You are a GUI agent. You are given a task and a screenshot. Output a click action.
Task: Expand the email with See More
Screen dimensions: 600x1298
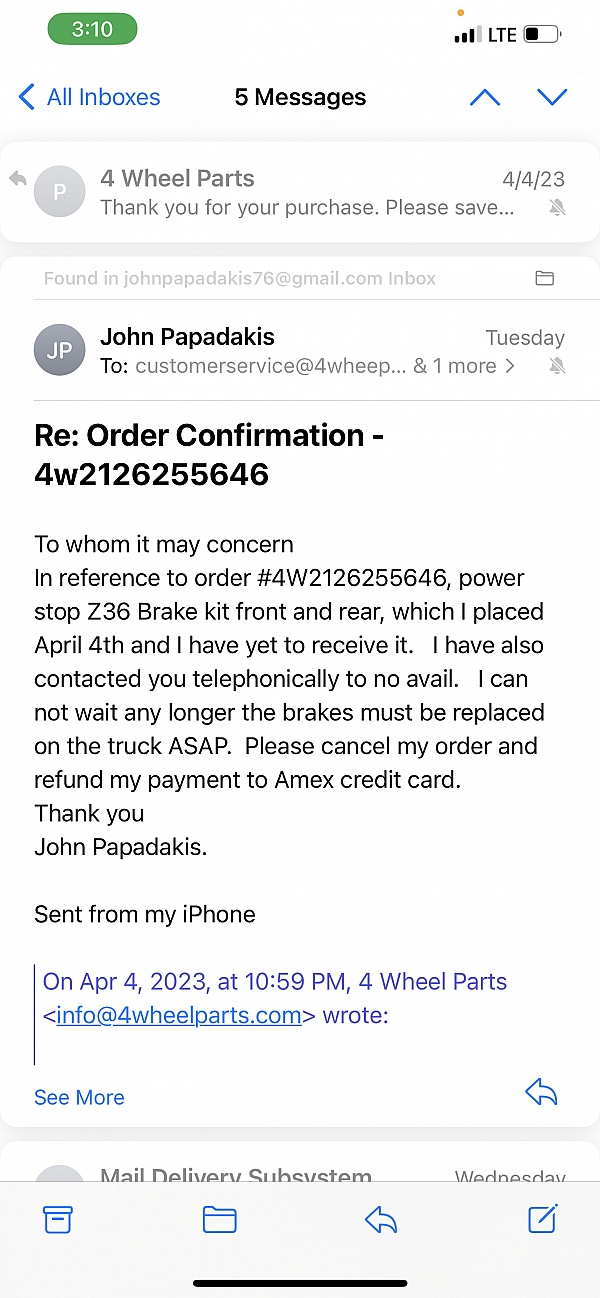point(79,1097)
